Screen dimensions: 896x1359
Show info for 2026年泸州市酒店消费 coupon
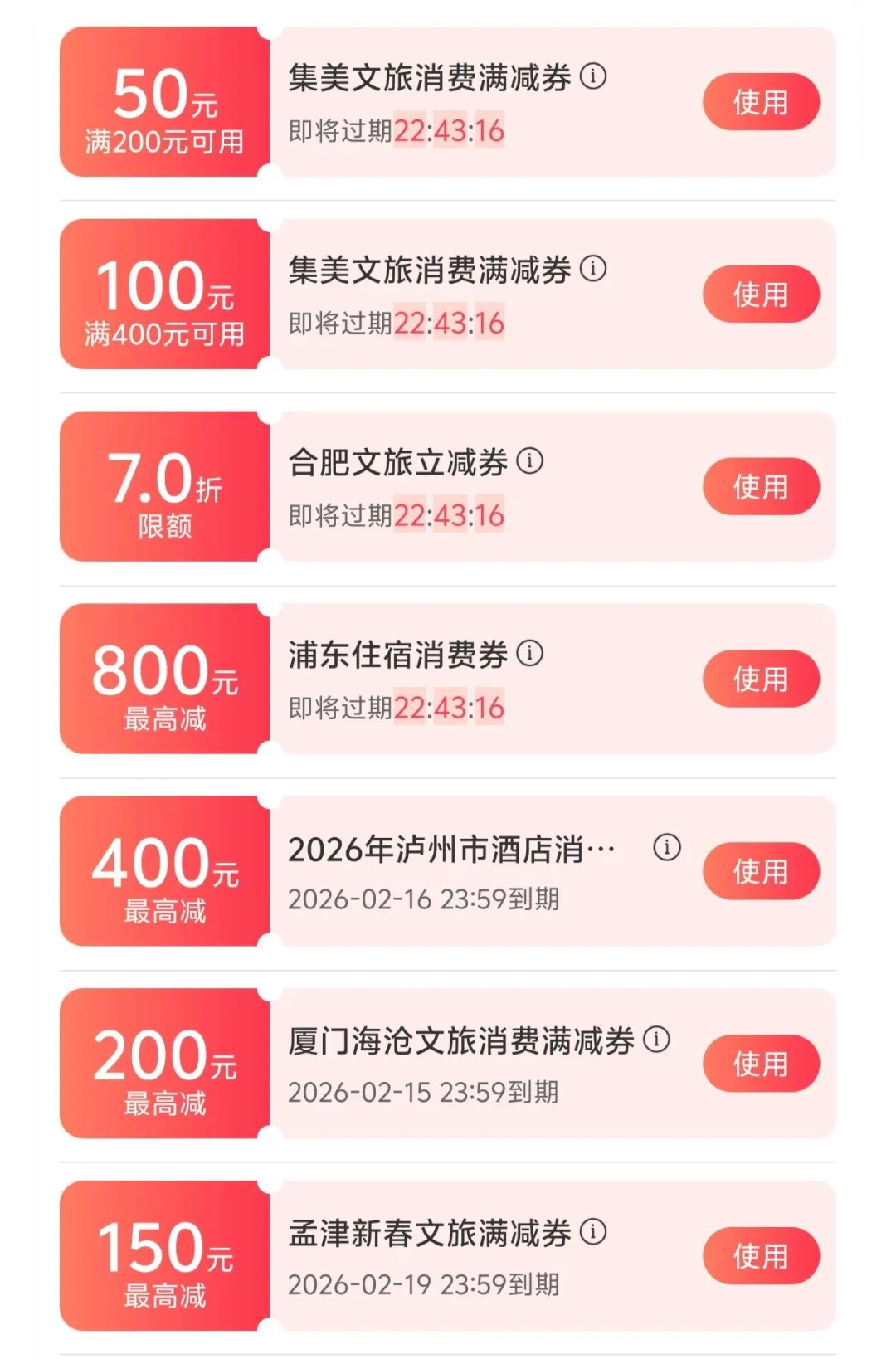(667, 847)
